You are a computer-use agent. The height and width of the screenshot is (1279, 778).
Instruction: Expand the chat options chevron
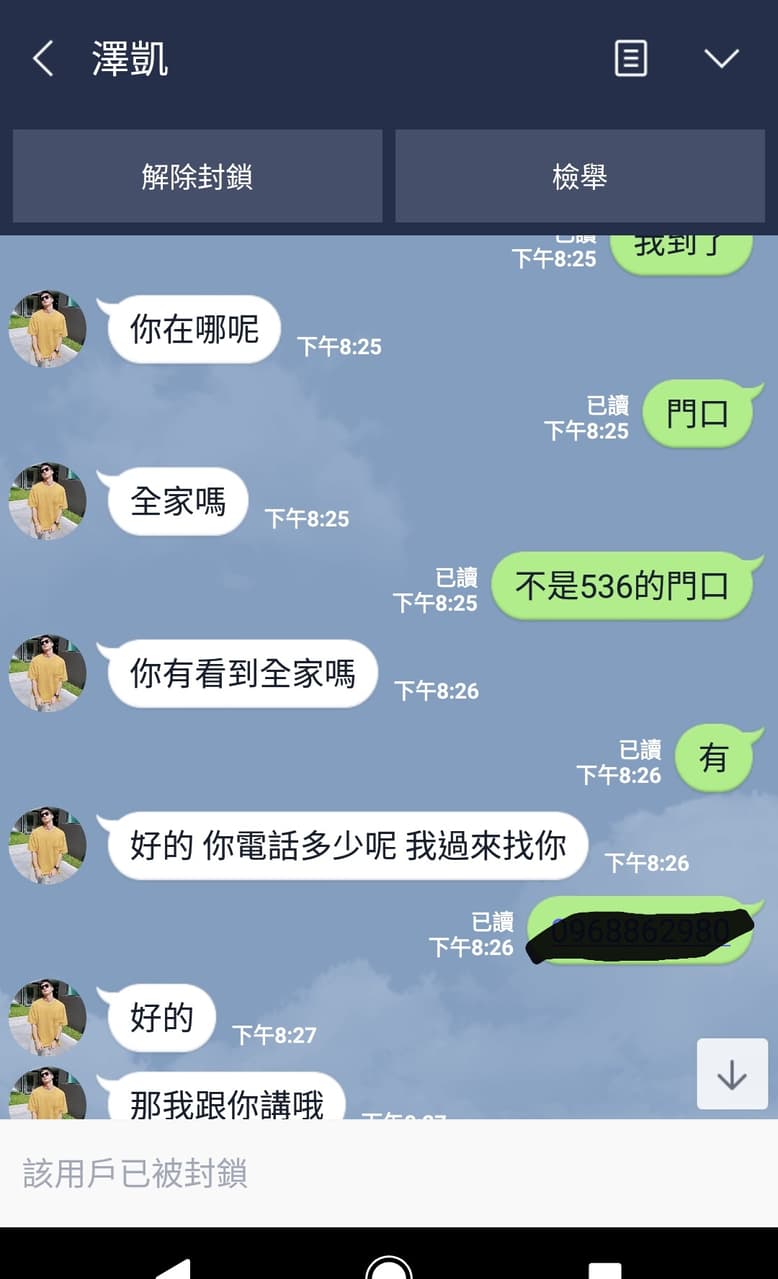pyautogui.click(x=721, y=59)
